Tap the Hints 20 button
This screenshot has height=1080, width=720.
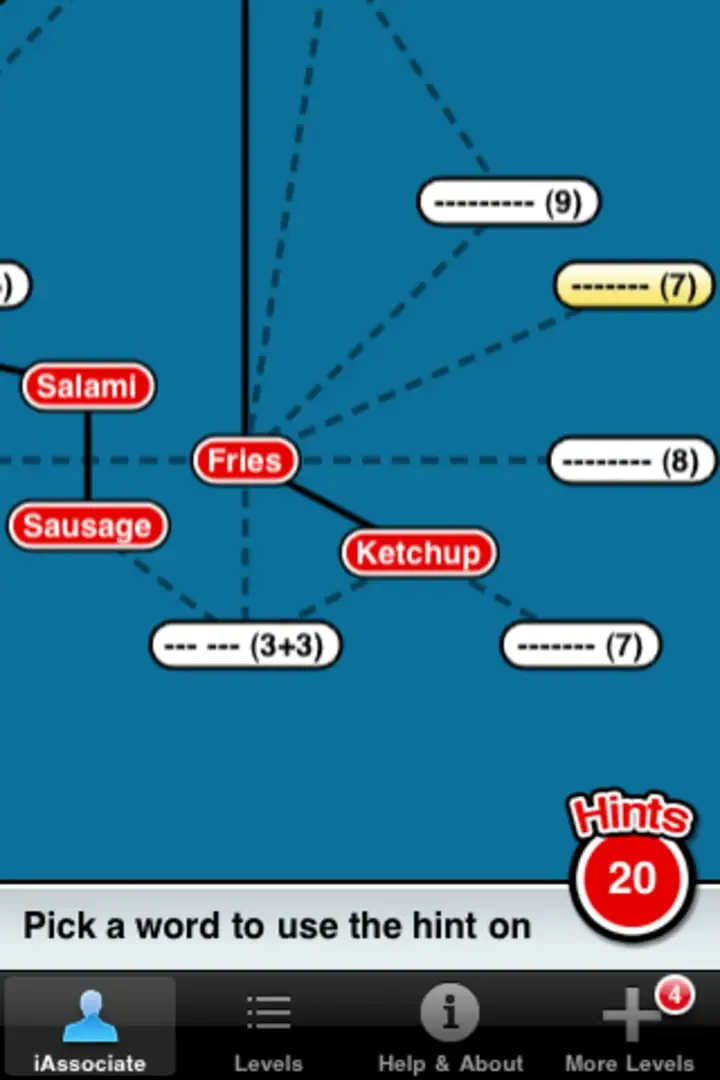point(631,875)
